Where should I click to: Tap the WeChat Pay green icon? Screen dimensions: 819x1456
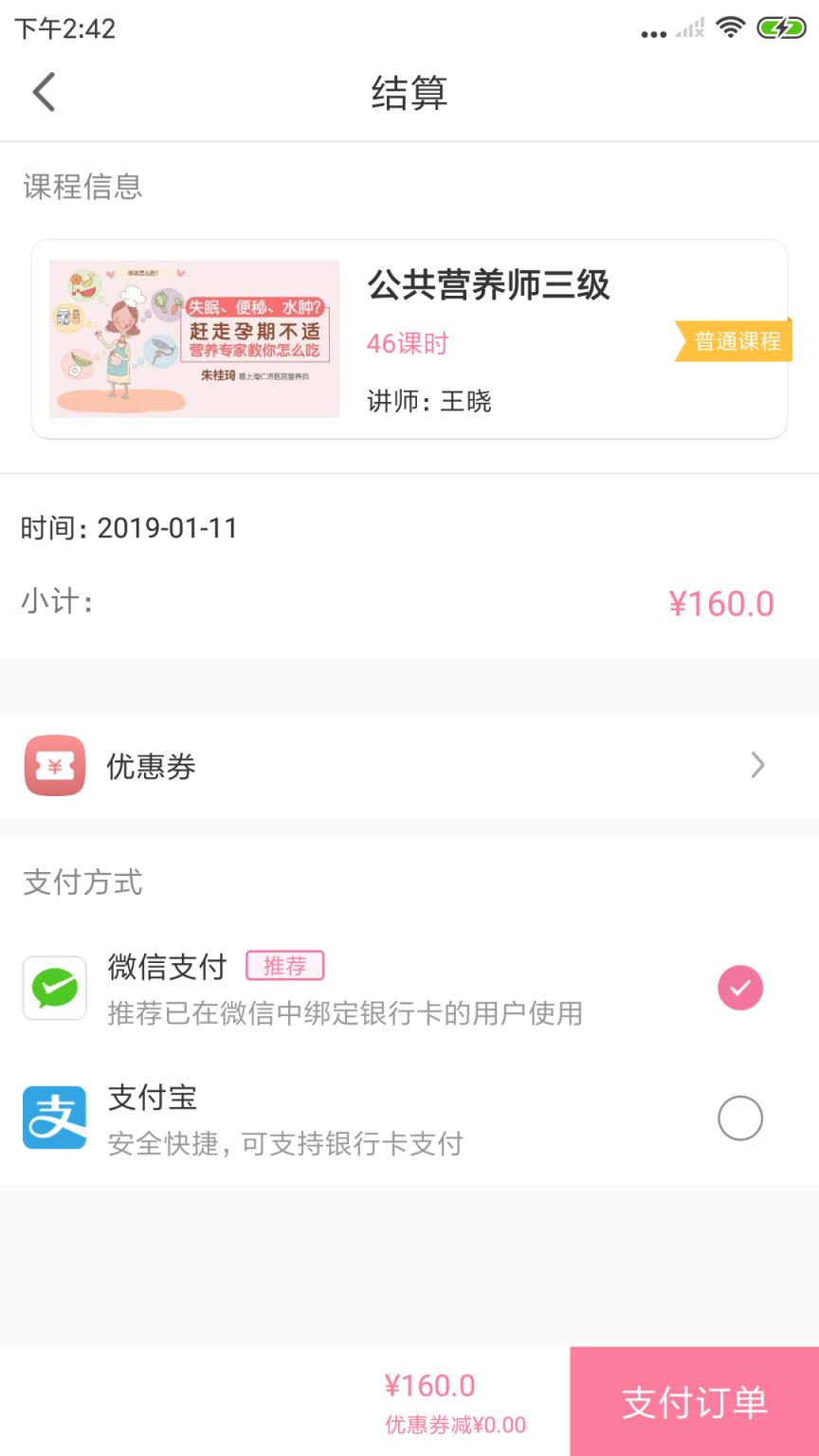[x=54, y=988]
